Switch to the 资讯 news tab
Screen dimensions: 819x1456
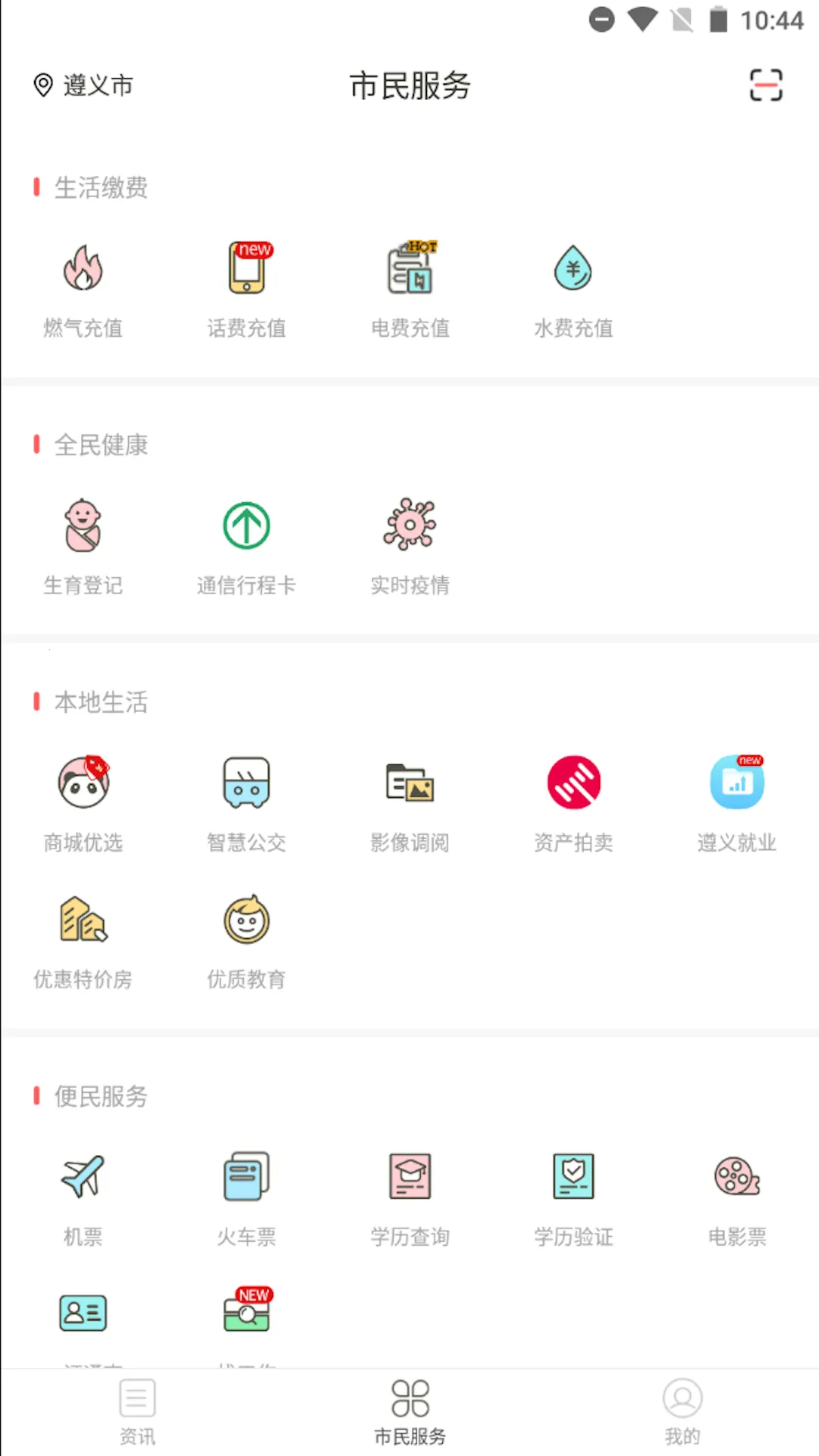click(x=137, y=1410)
